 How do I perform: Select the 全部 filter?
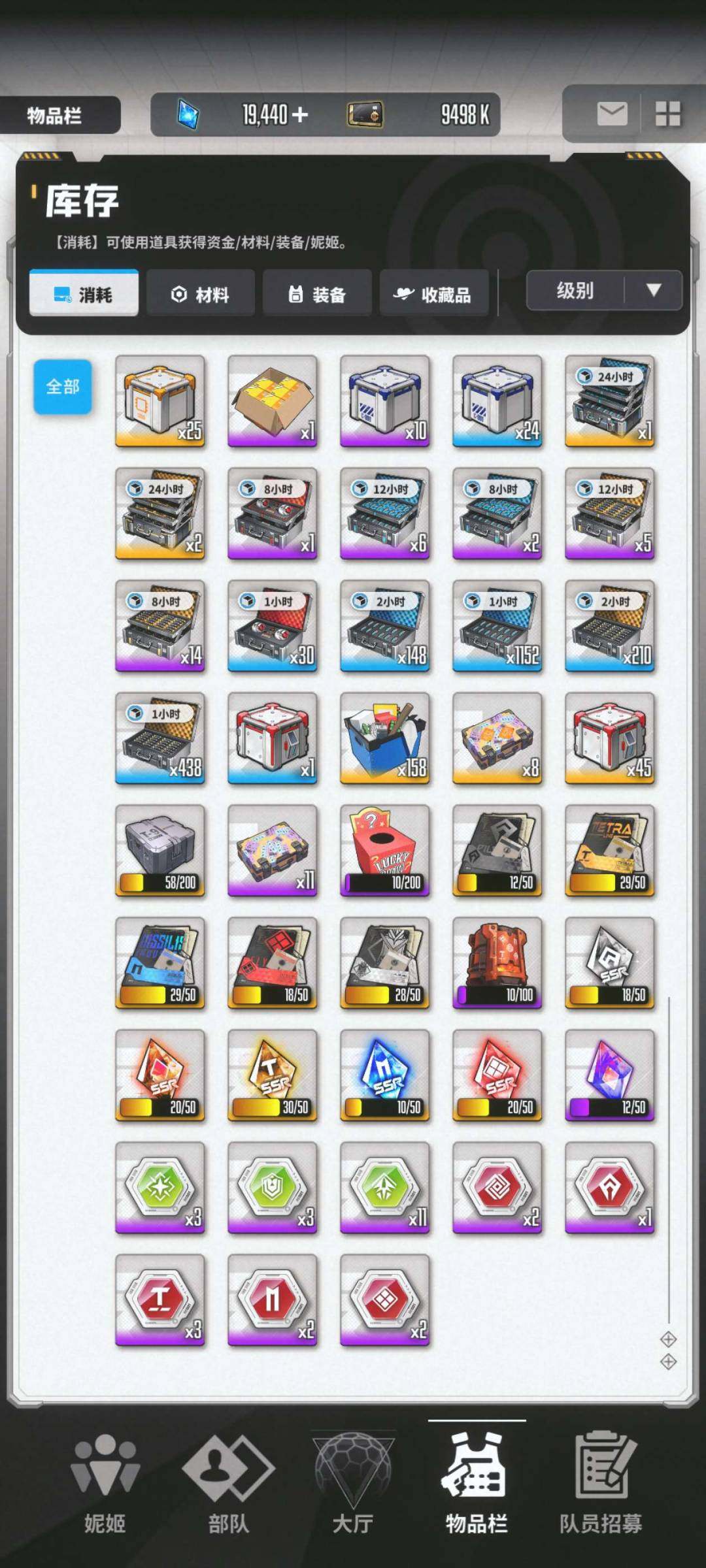[63, 387]
